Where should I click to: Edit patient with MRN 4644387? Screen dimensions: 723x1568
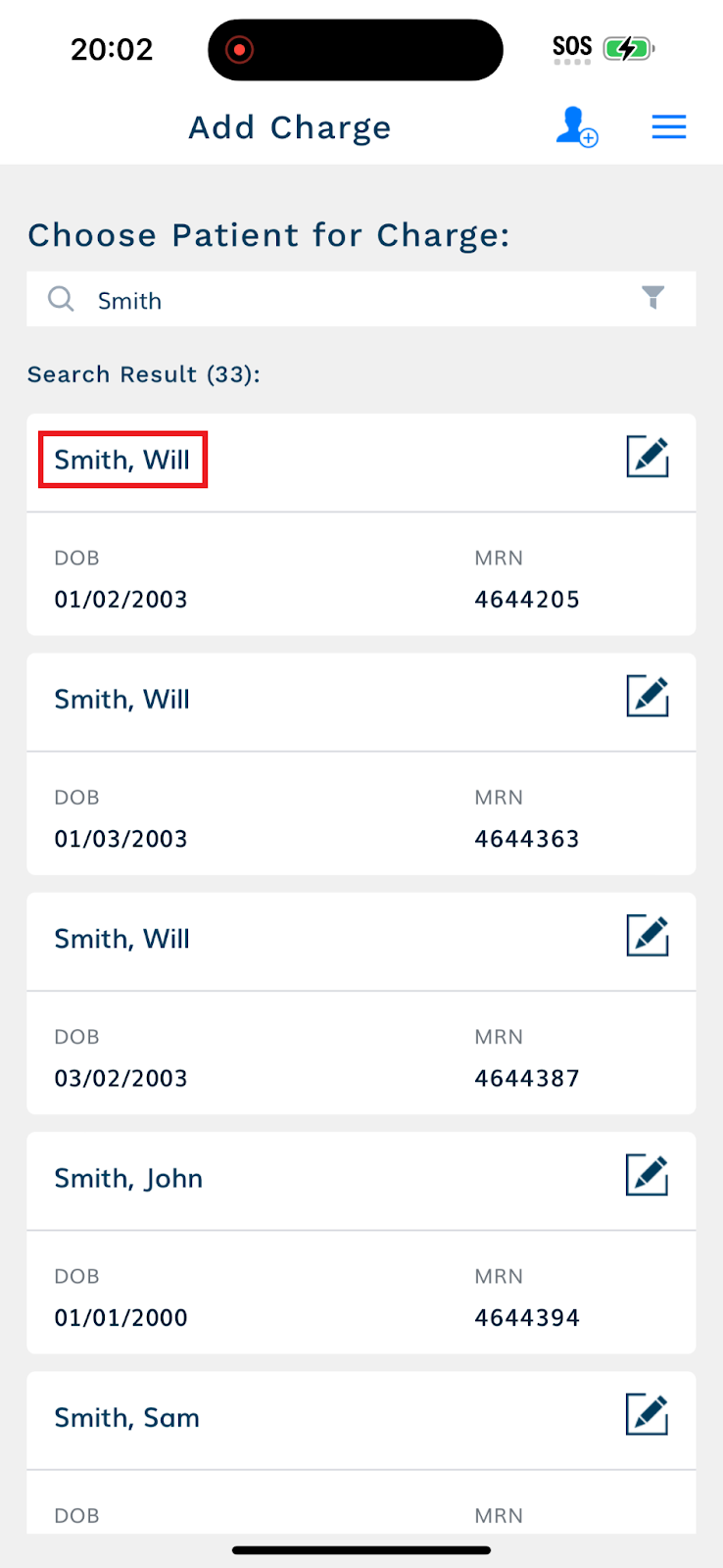[648, 936]
